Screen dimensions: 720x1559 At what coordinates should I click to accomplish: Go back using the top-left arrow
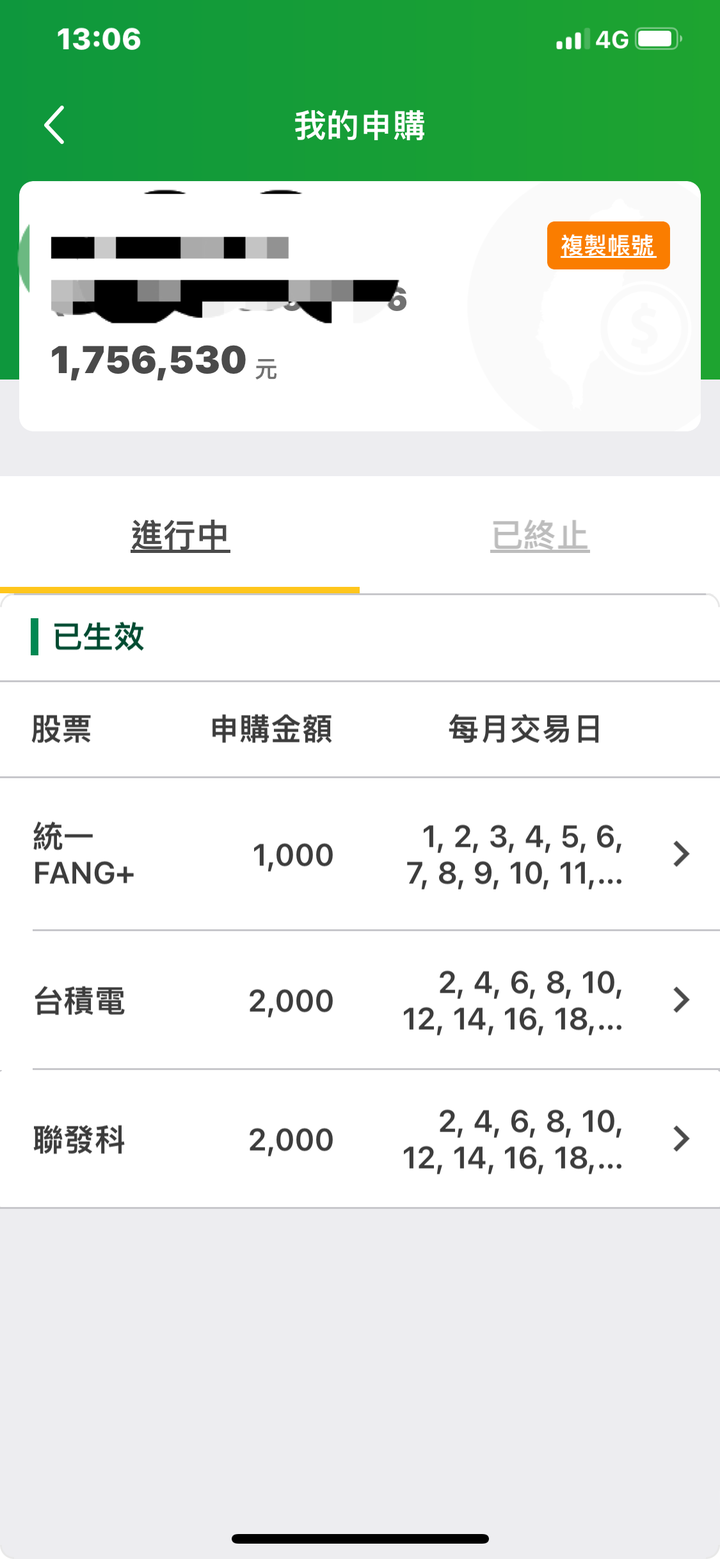coord(54,126)
